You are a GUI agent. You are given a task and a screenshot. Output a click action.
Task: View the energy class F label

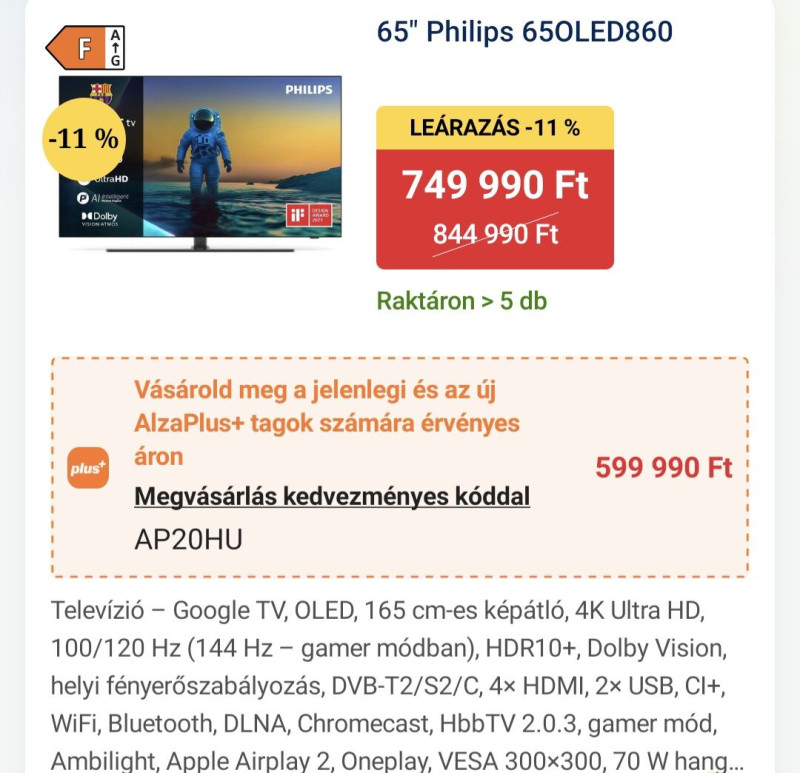[x=86, y=48]
